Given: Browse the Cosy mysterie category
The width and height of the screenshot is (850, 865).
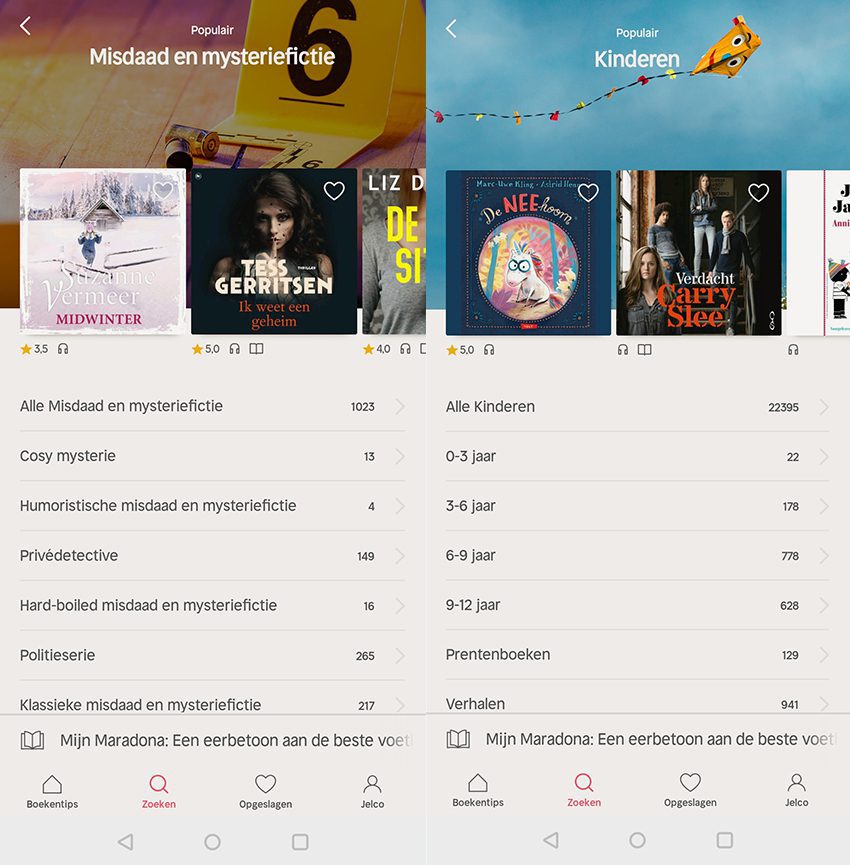Looking at the screenshot, I should 212,456.
